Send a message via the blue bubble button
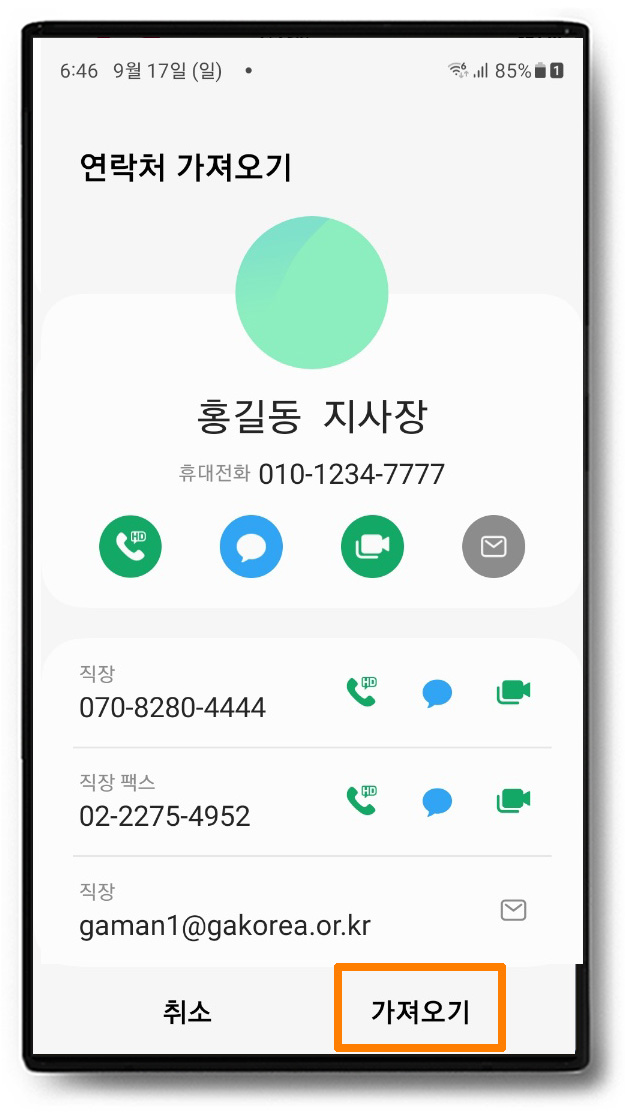This screenshot has width=625, height=1117. point(251,546)
